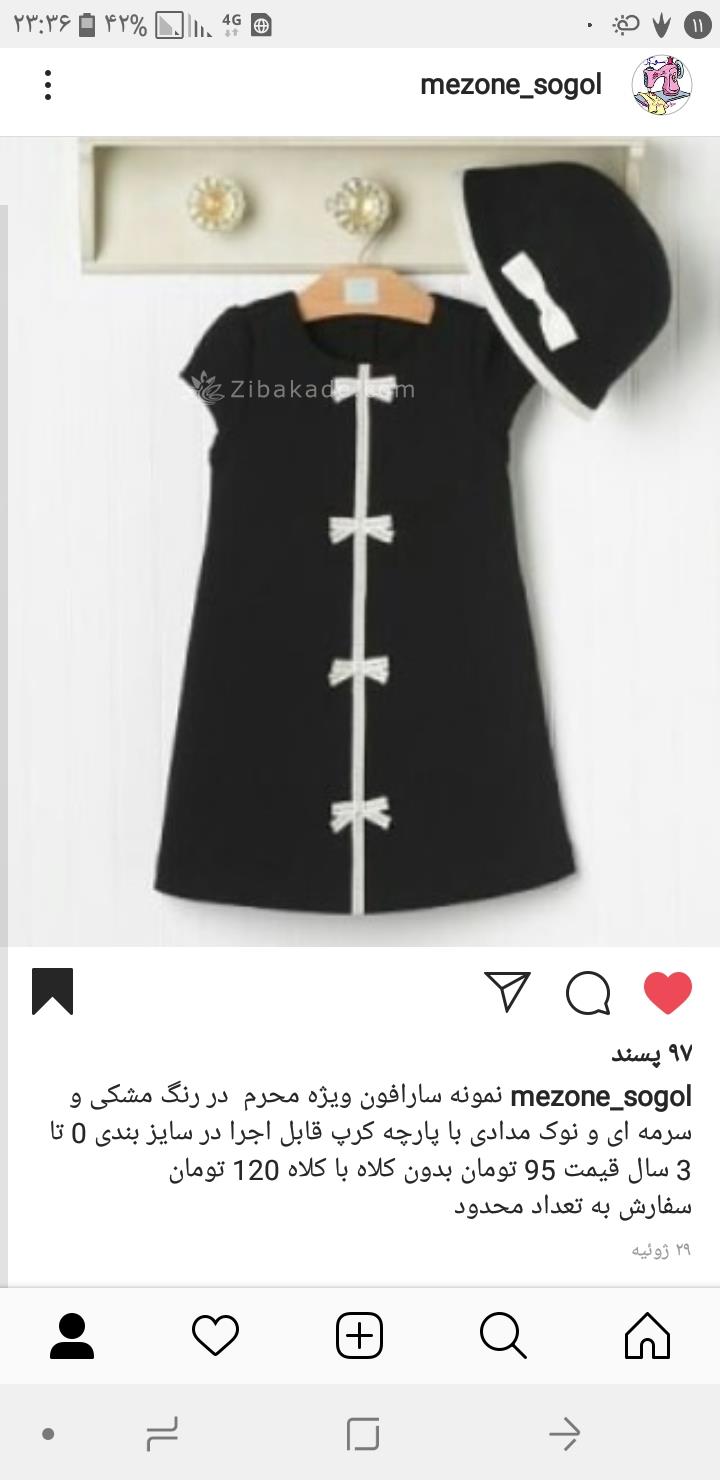
Task: Open comments on the post
Action: (588, 992)
